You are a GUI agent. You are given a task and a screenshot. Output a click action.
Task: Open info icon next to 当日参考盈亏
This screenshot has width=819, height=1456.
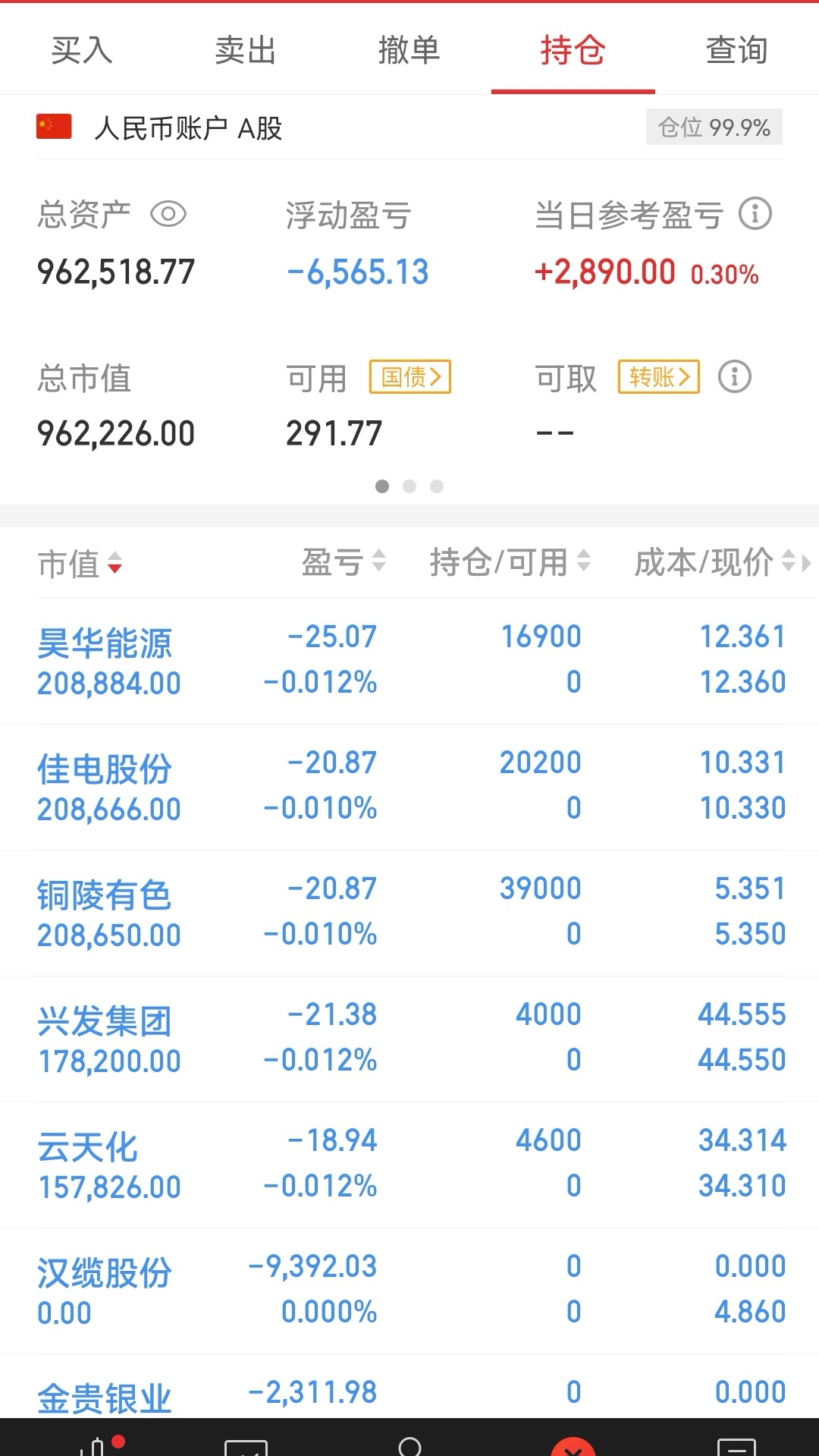coord(755,214)
